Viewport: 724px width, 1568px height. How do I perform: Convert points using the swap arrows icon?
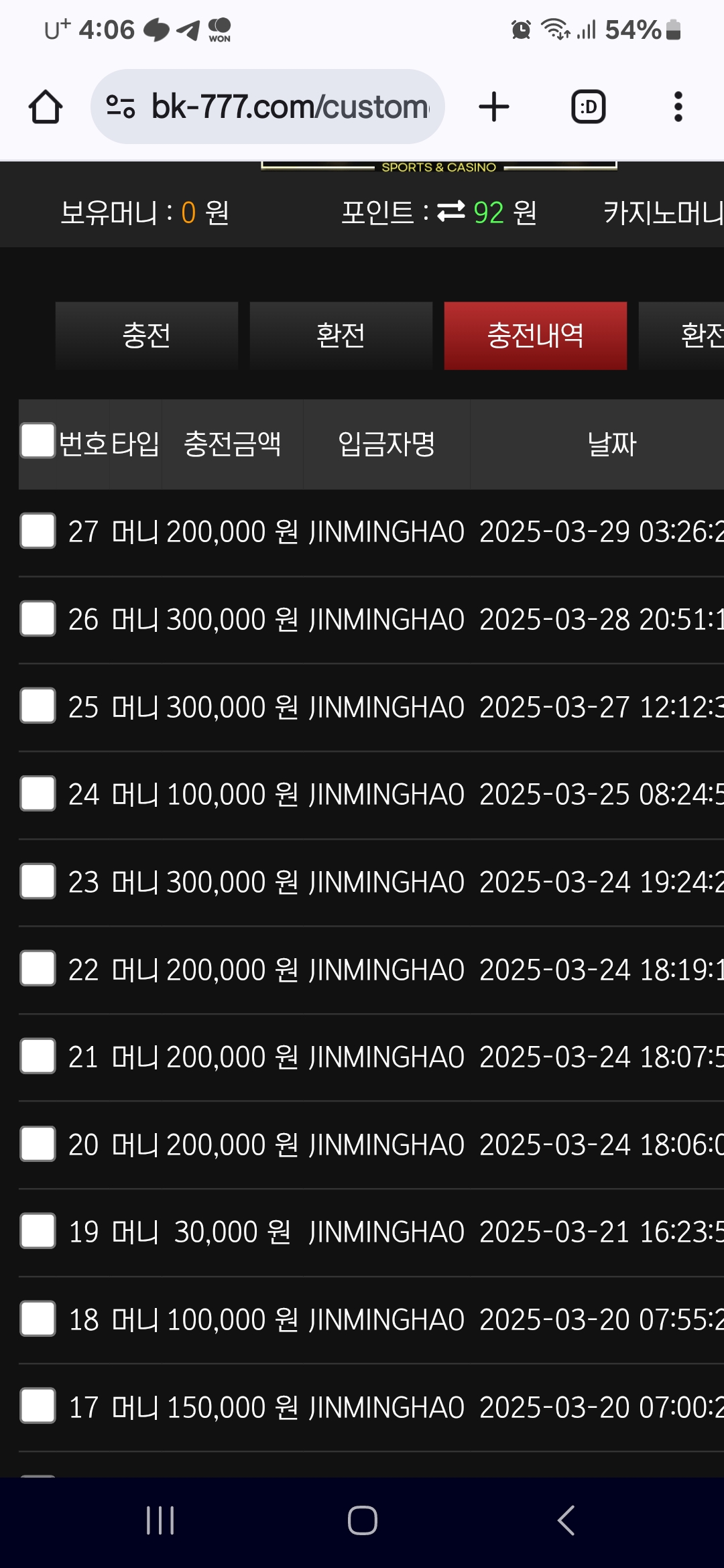pos(451,212)
